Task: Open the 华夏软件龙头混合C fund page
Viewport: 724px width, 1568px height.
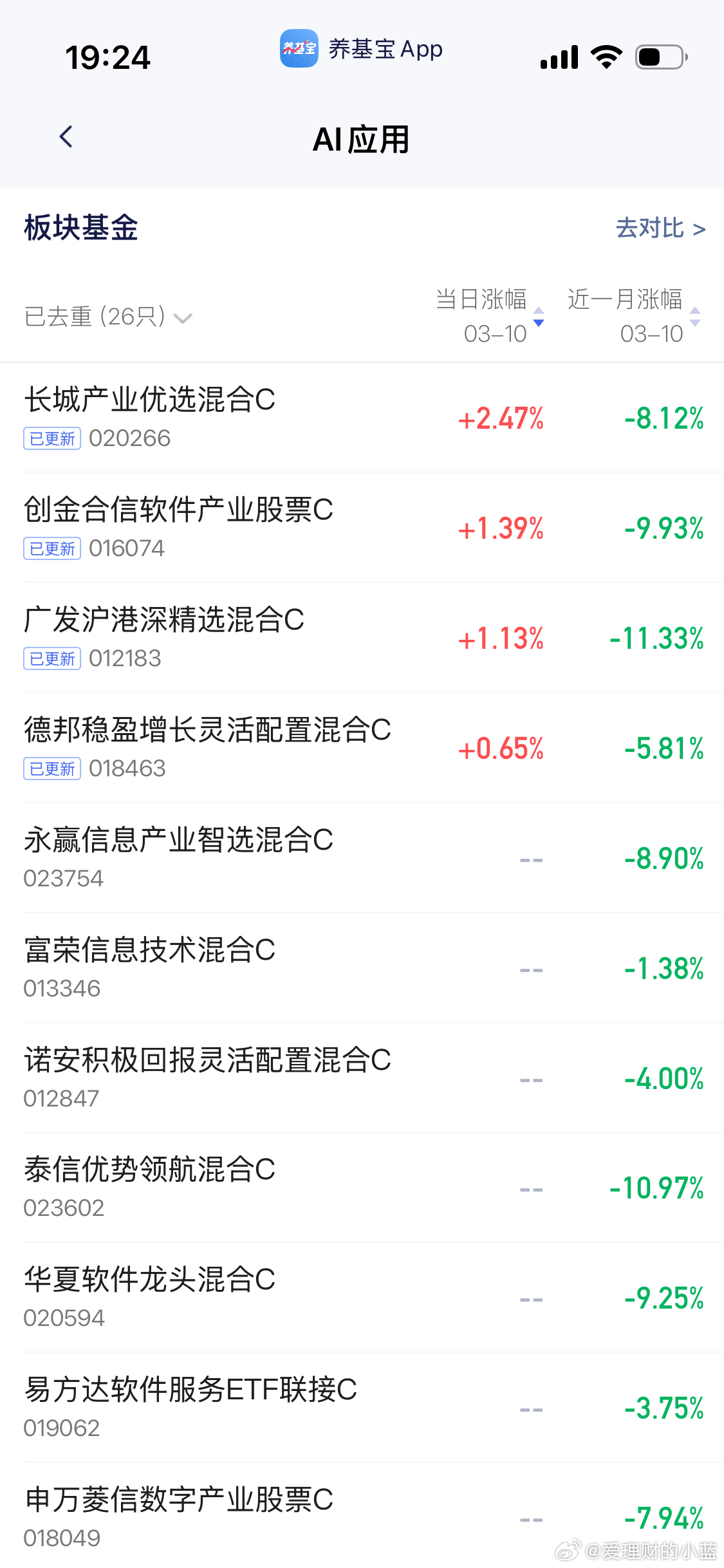Action: 149,1280
